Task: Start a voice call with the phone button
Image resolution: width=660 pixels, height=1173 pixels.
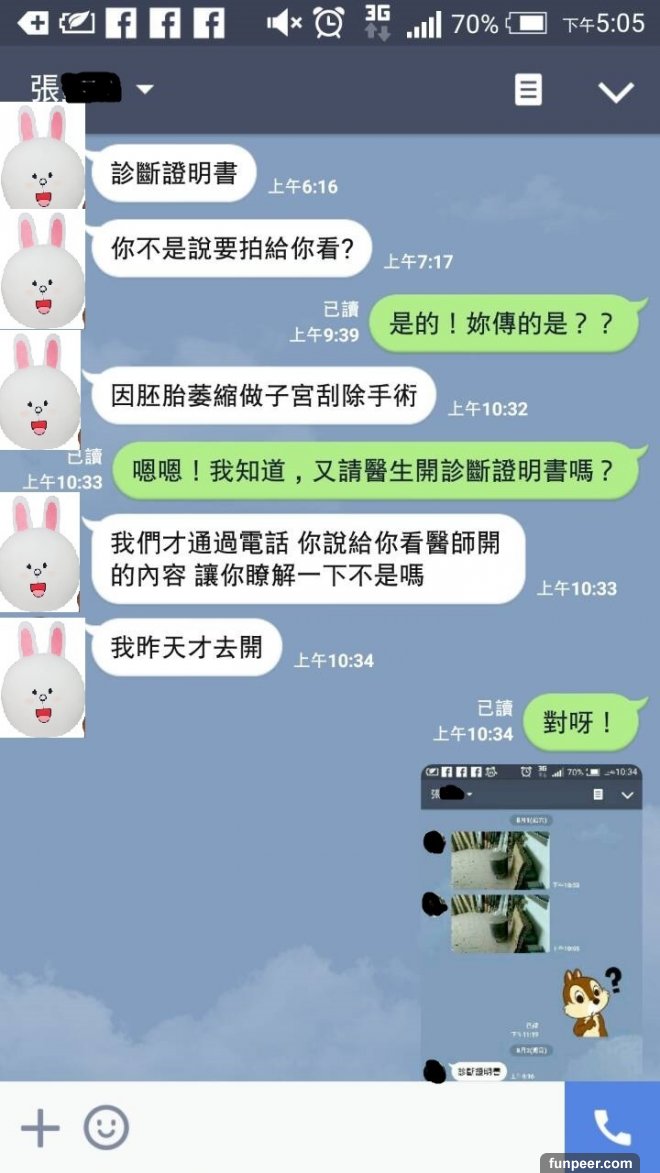Action: click(x=612, y=1128)
